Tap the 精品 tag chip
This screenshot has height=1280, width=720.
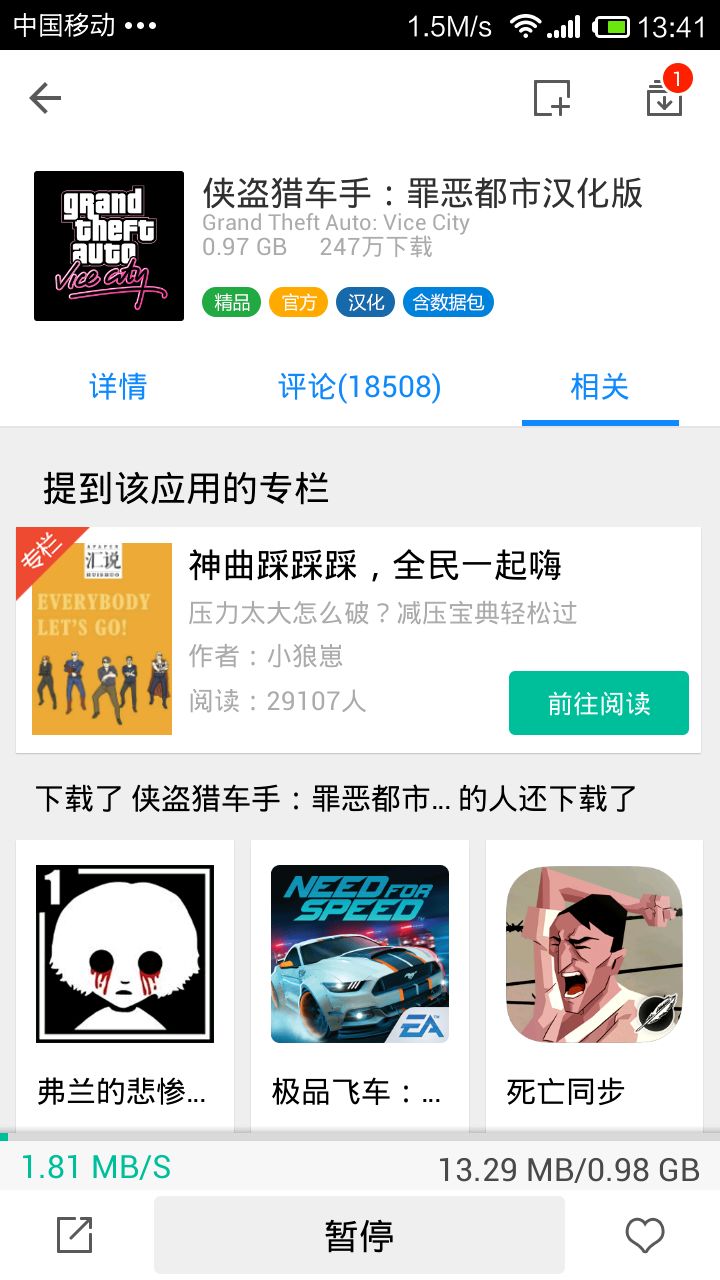[232, 302]
